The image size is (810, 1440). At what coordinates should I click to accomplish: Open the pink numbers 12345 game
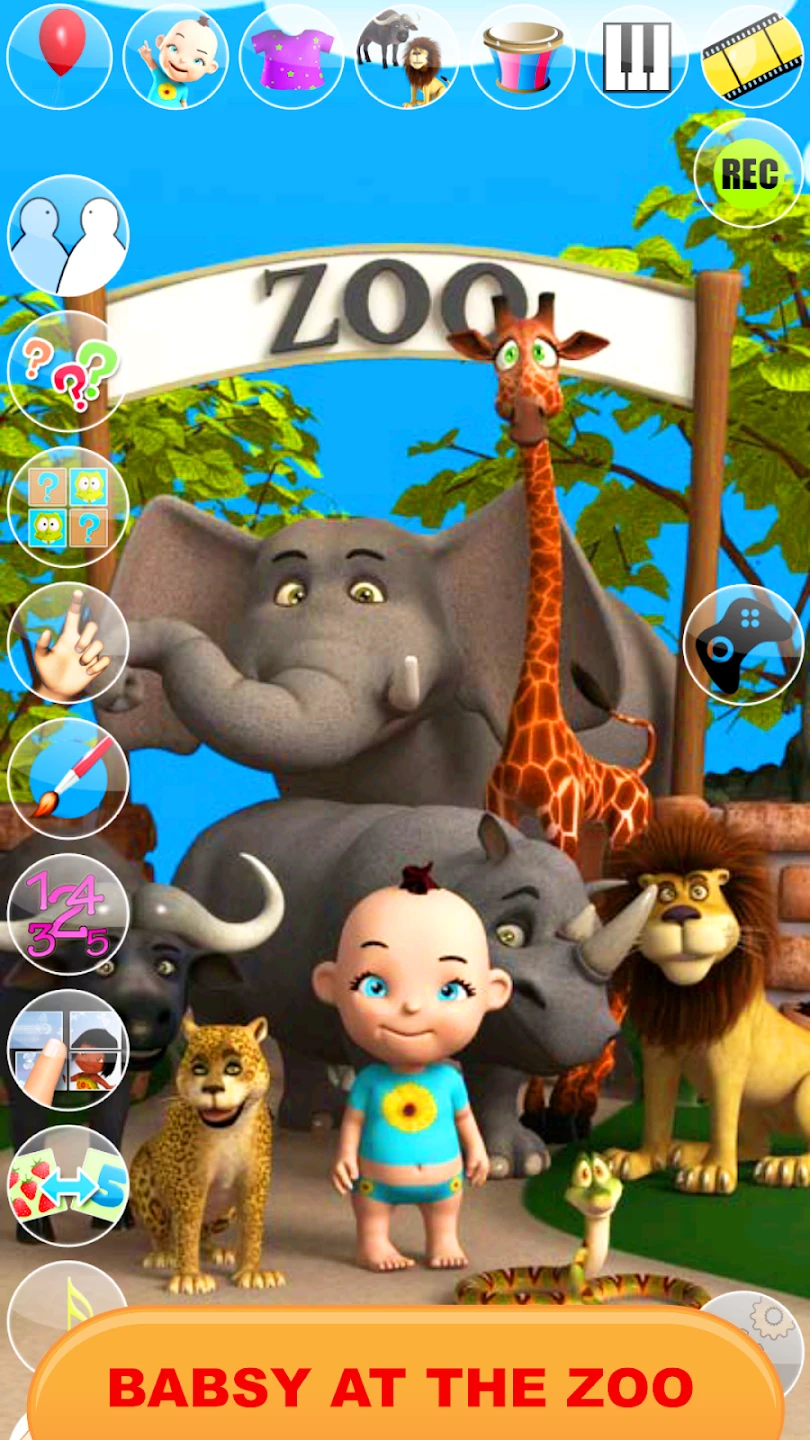(68, 914)
